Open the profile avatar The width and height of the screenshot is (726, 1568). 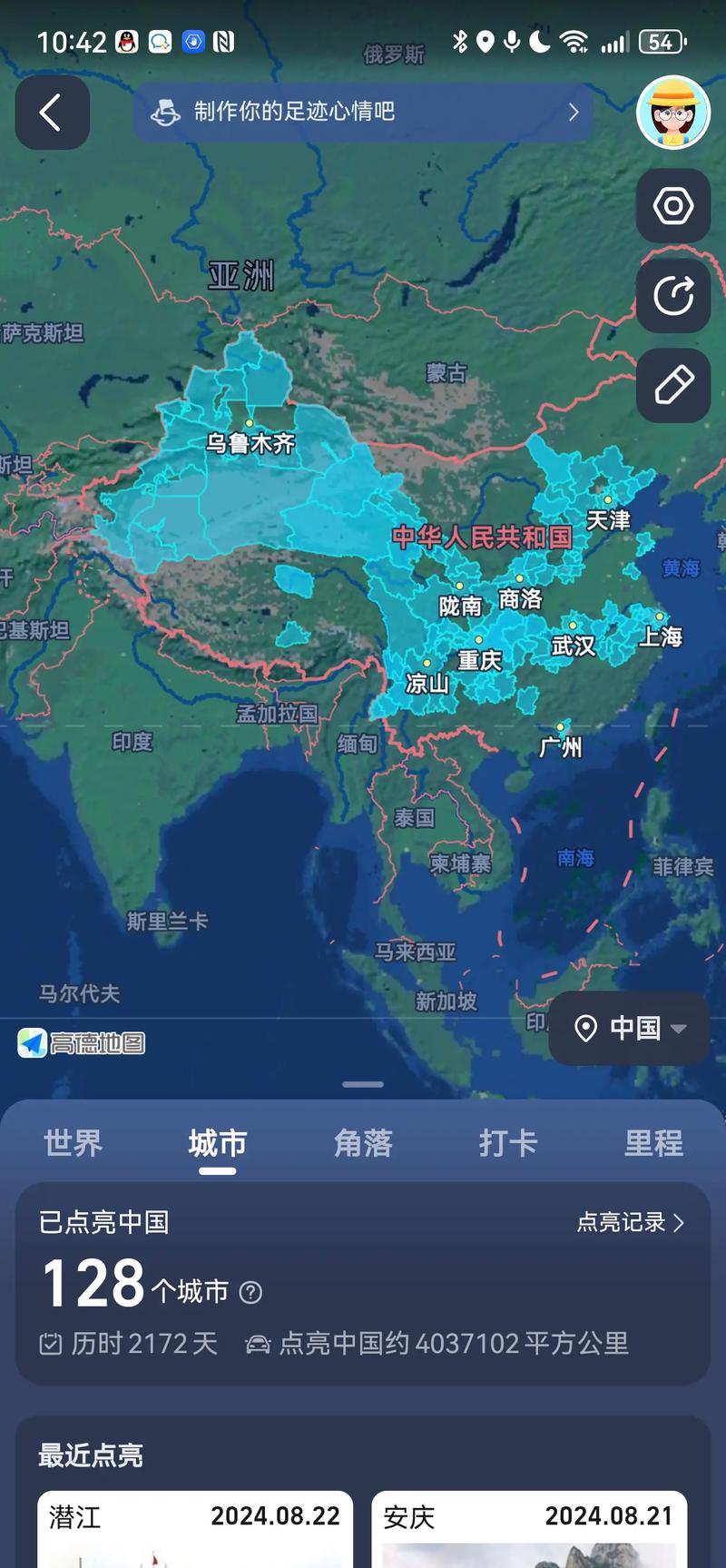[x=672, y=113]
